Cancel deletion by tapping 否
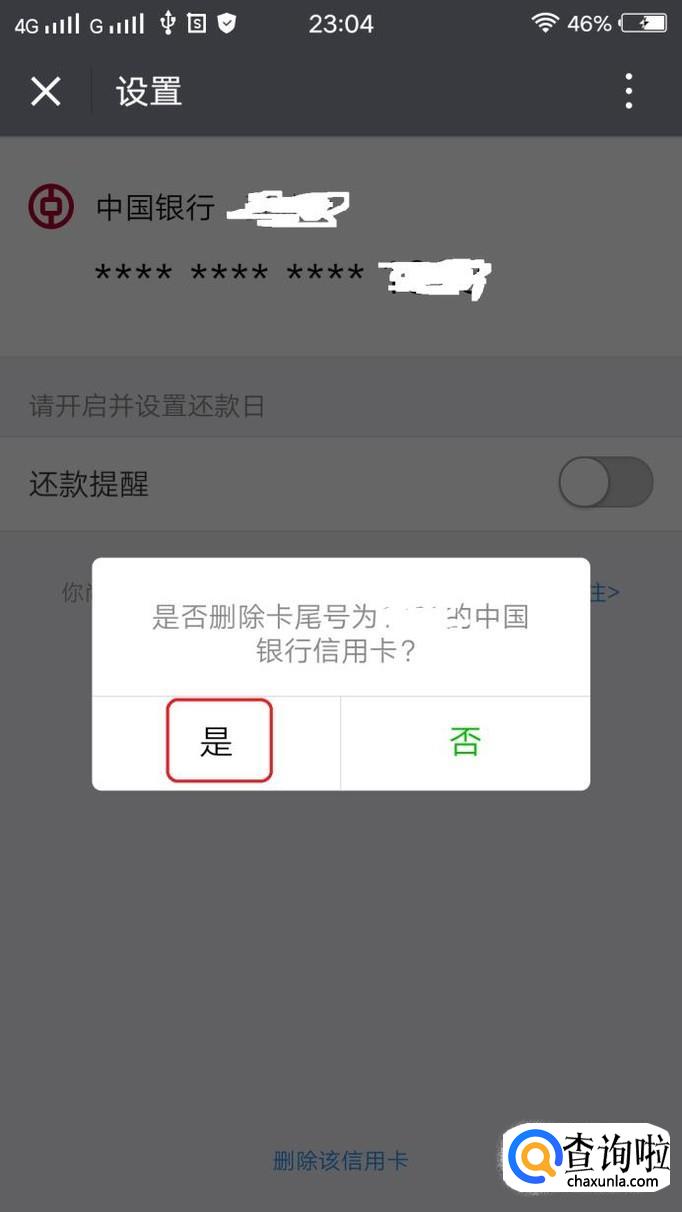682x1212 pixels. (465, 742)
